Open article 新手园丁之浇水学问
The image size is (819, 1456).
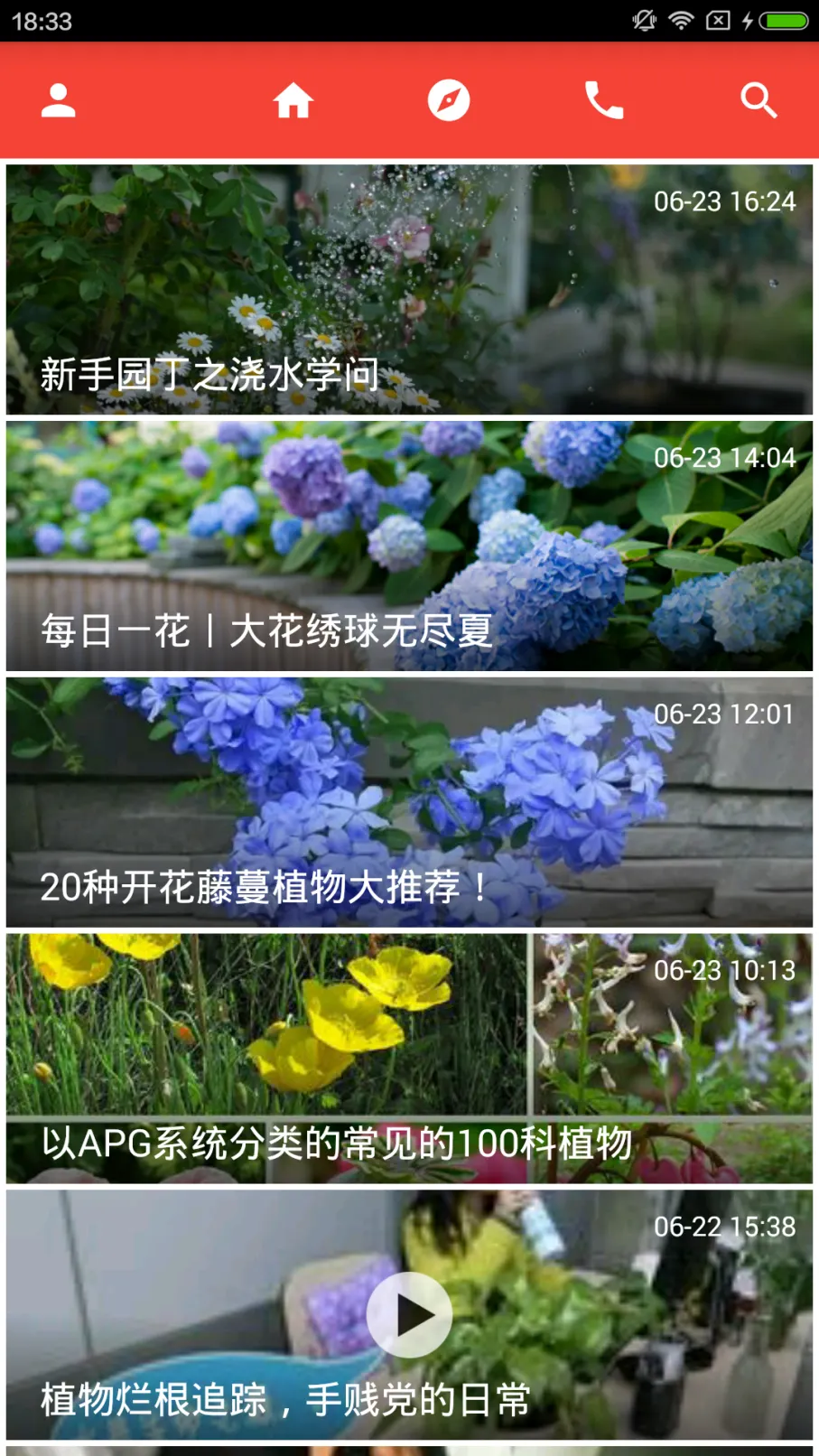(x=209, y=373)
